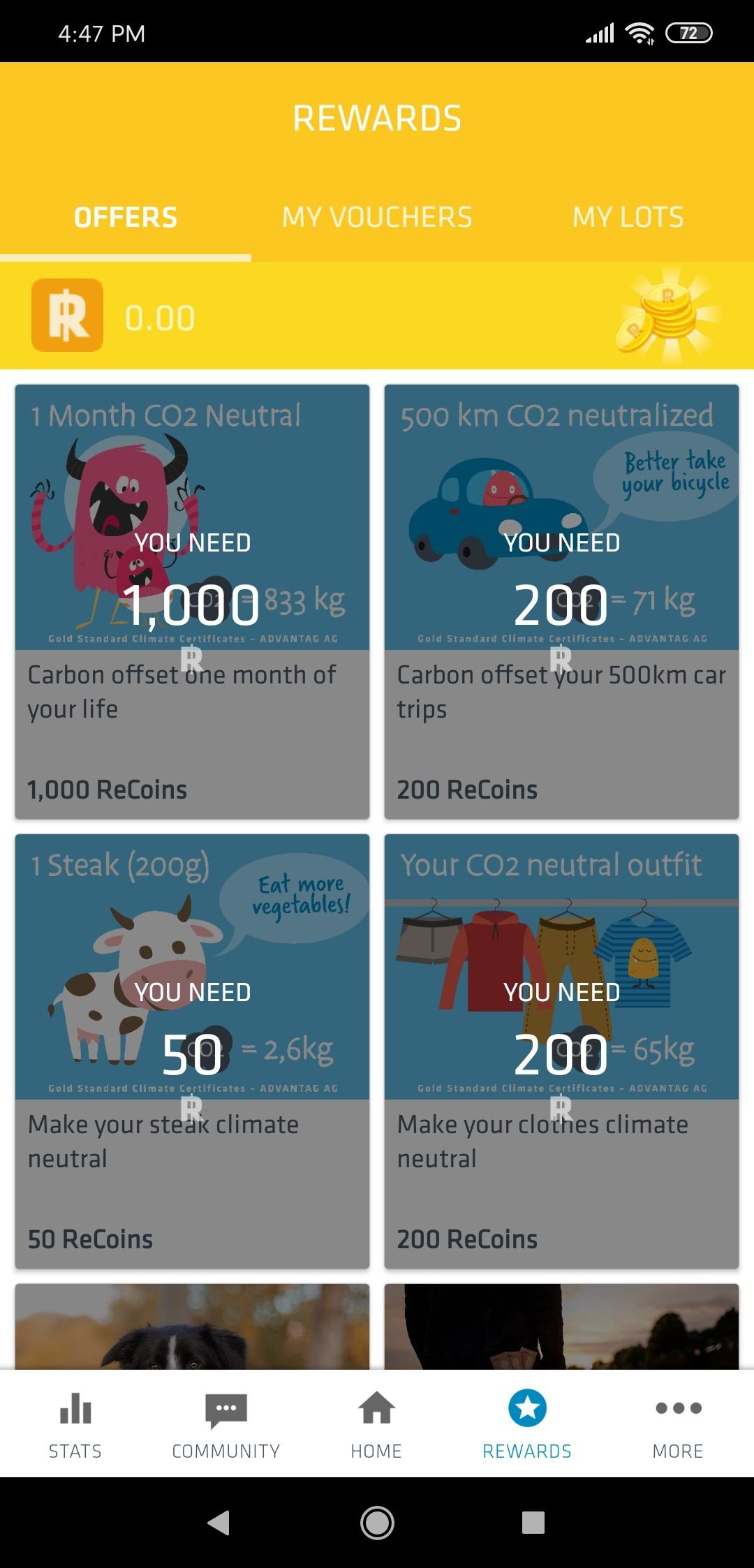Switch to the My Lots tab

tap(628, 217)
